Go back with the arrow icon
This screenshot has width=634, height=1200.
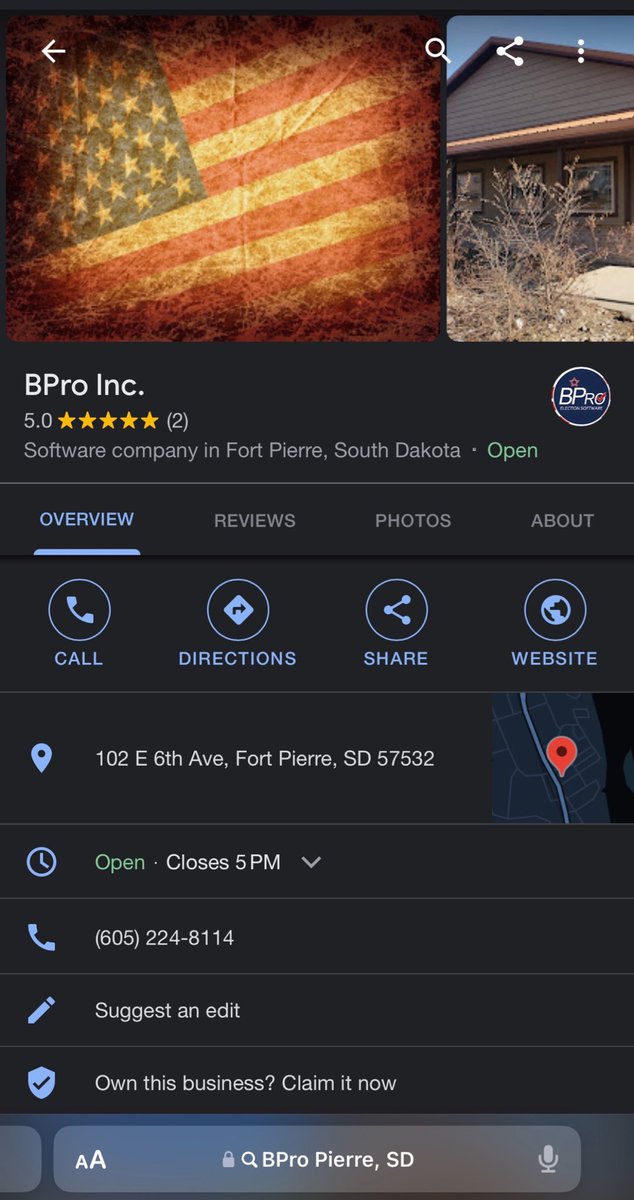pos(53,51)
